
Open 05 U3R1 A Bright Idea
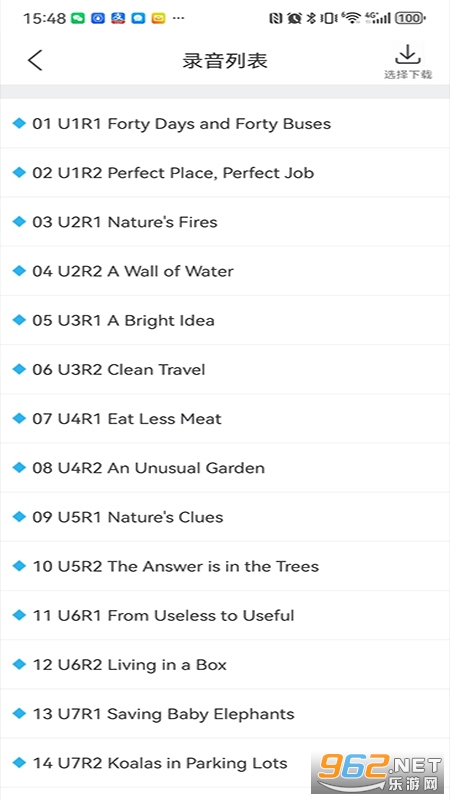pyautogui.click(x=225, y=320)
